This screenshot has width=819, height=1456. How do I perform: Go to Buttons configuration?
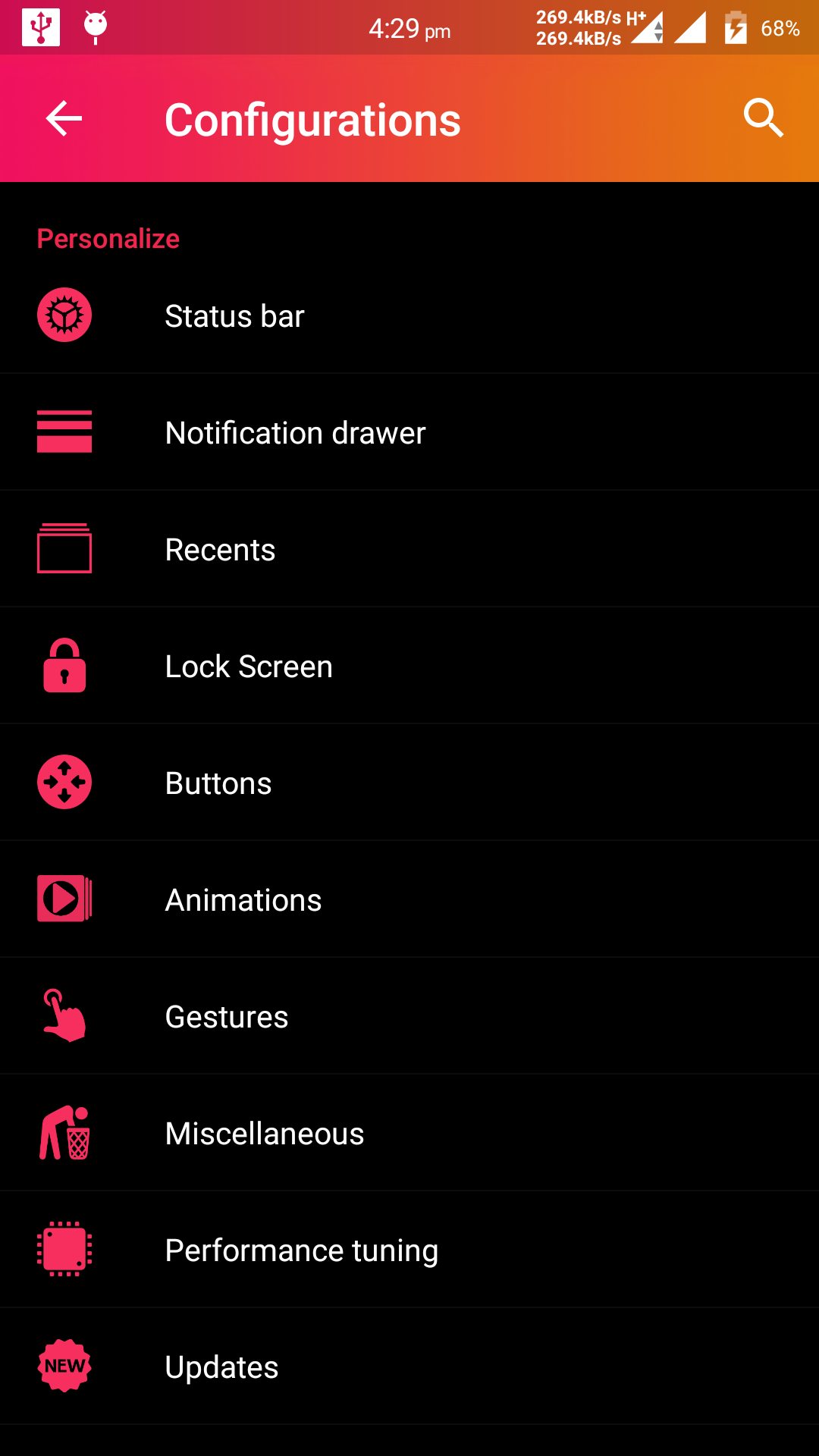click(x=409, y=783)
